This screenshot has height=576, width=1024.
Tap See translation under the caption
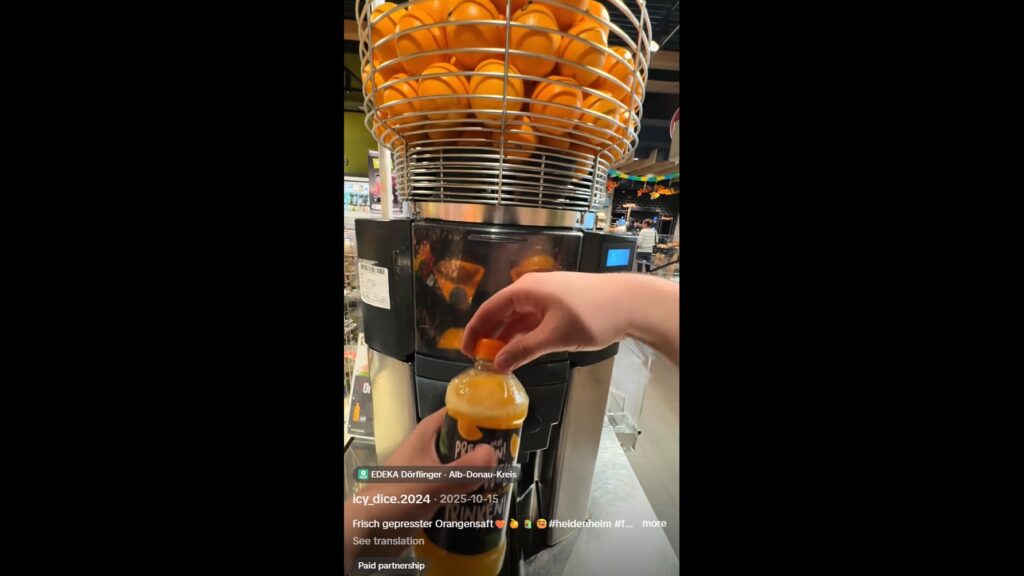[388, 541]
